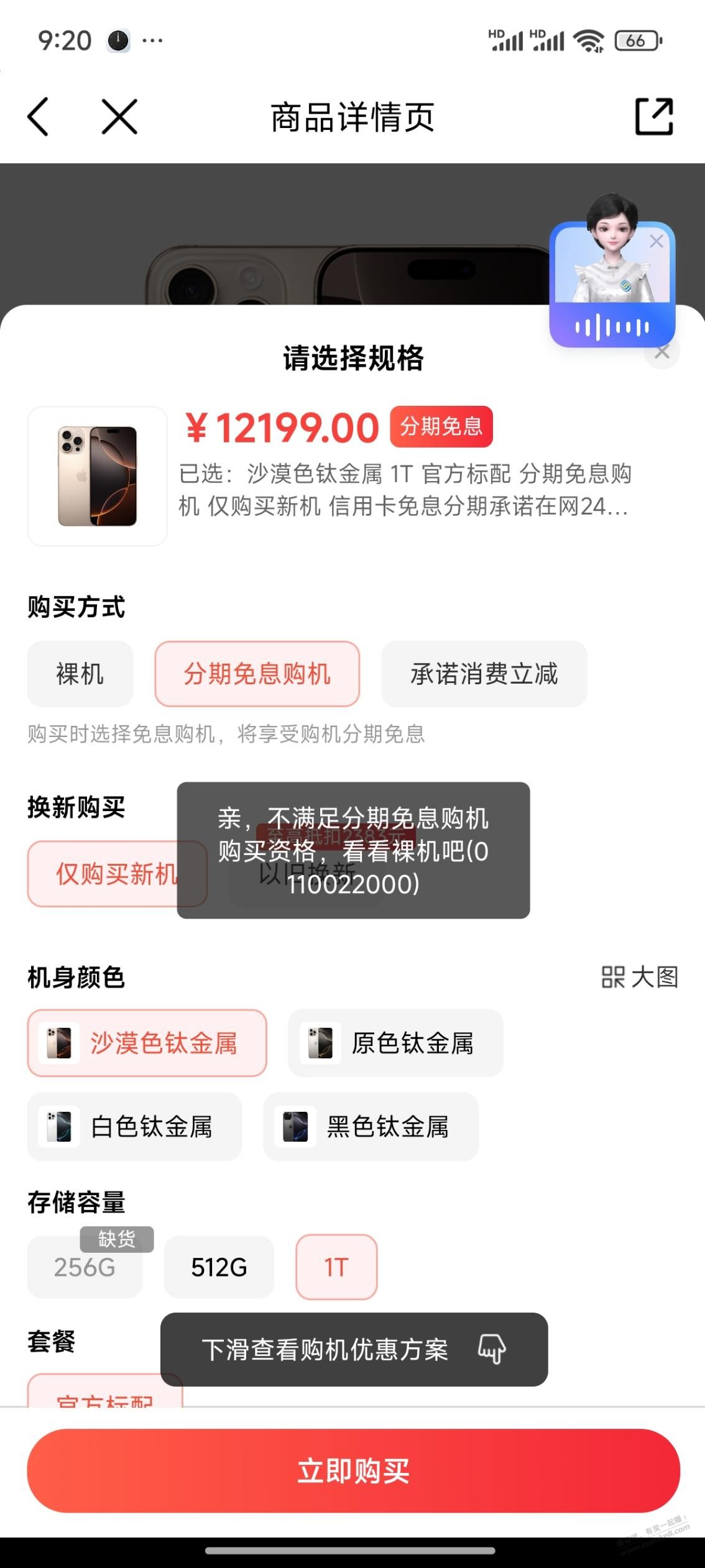Image resolution: width=705 pixels, height=1568 pixels.
Task: View 大图 of body colors
Action: coord(640,978)
